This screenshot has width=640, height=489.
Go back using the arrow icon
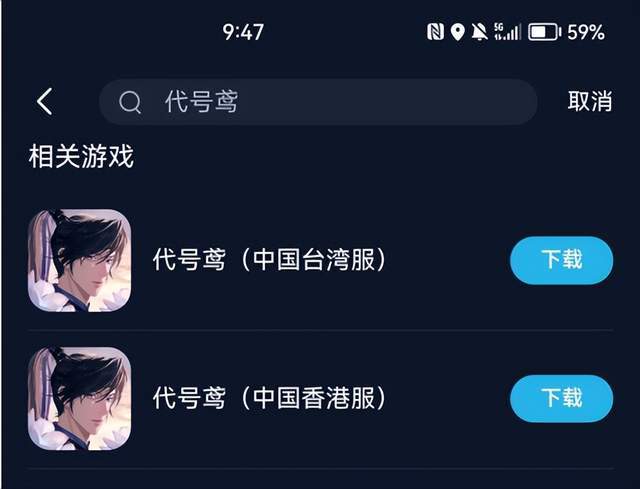(x=44, y=101)
